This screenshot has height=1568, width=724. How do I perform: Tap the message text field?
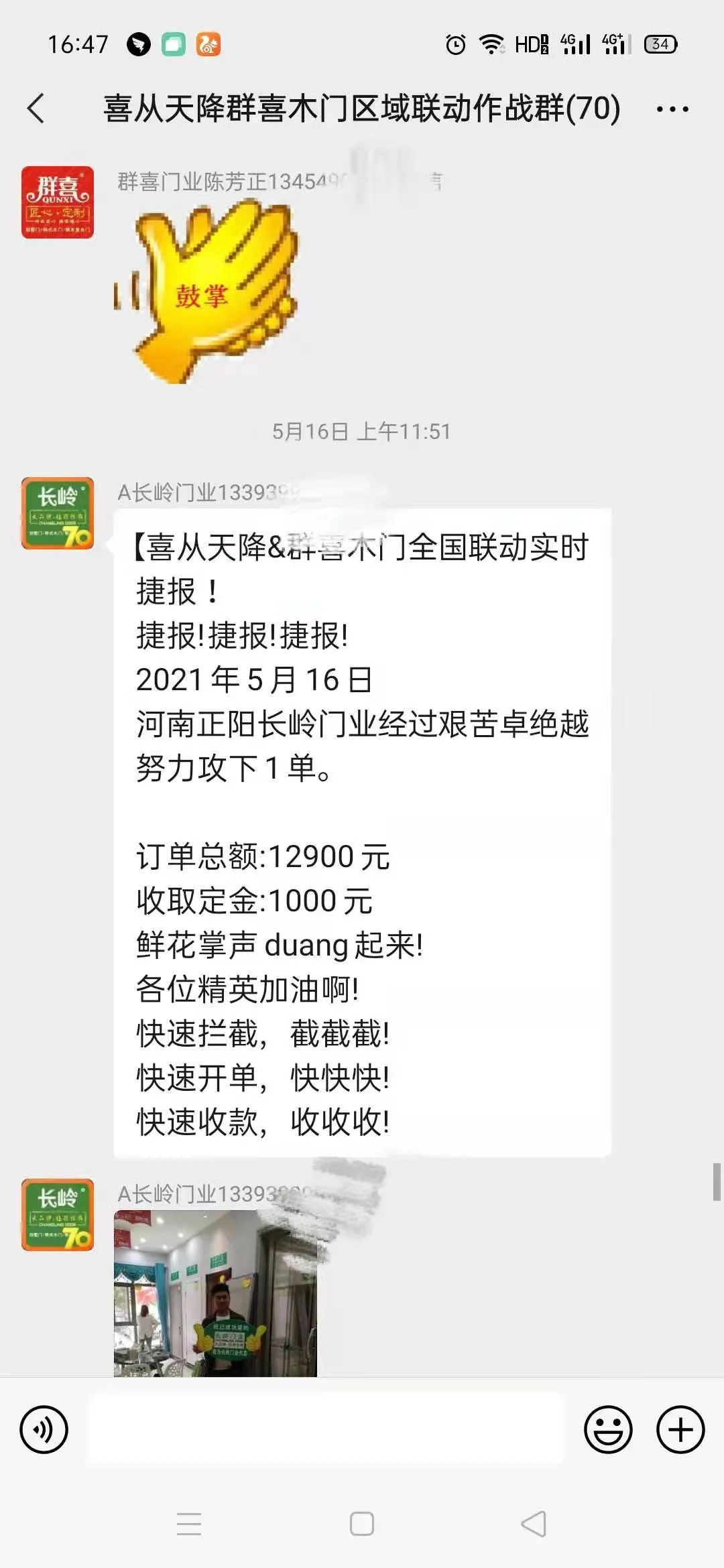point(327,1429)
